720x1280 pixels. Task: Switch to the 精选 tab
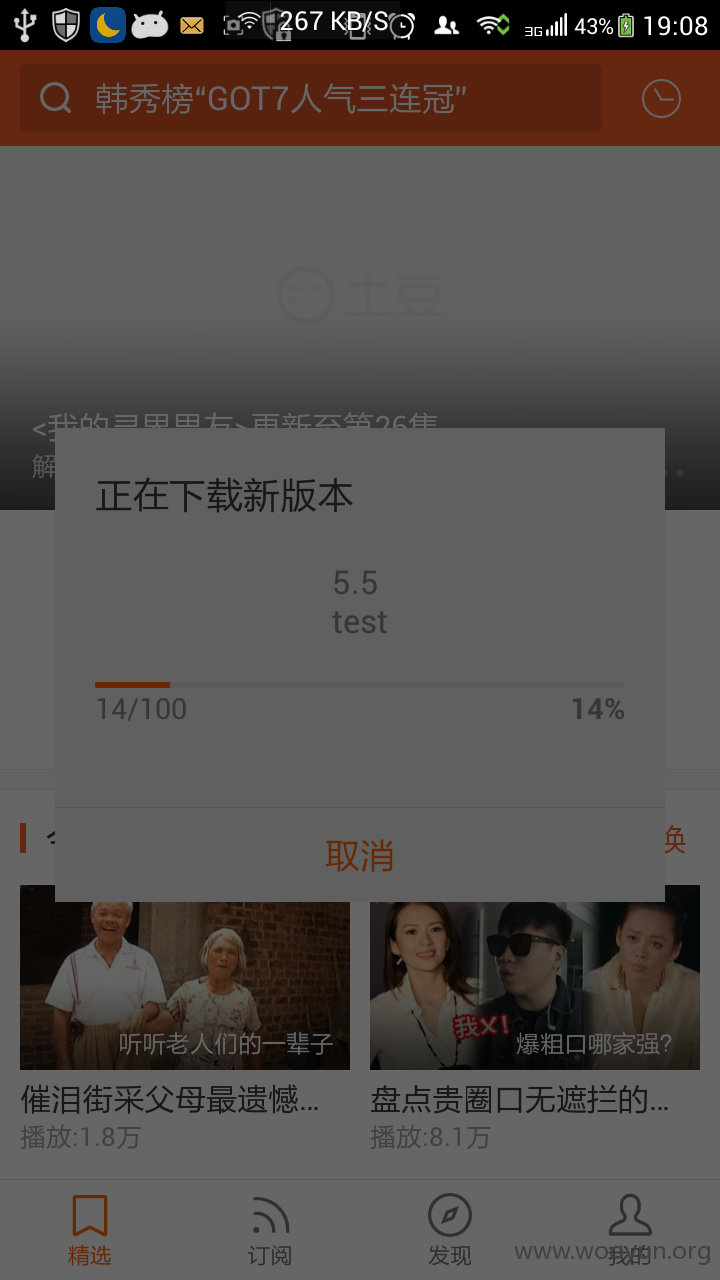[x=90, y=1230]
